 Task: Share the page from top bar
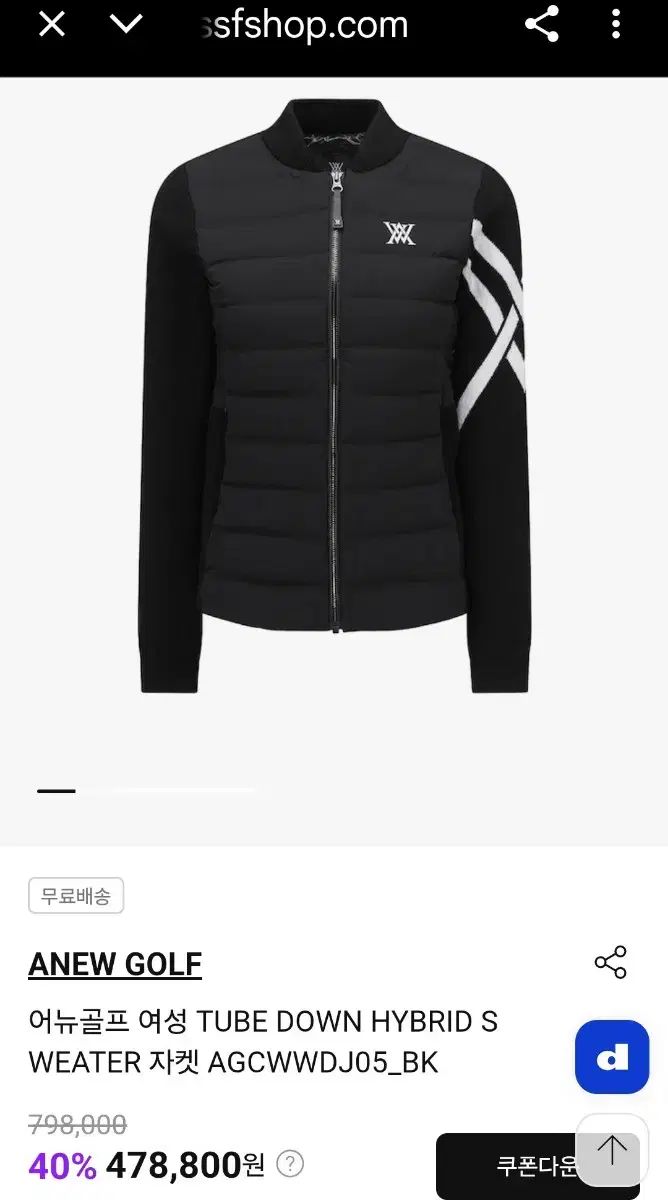point(542,25)
